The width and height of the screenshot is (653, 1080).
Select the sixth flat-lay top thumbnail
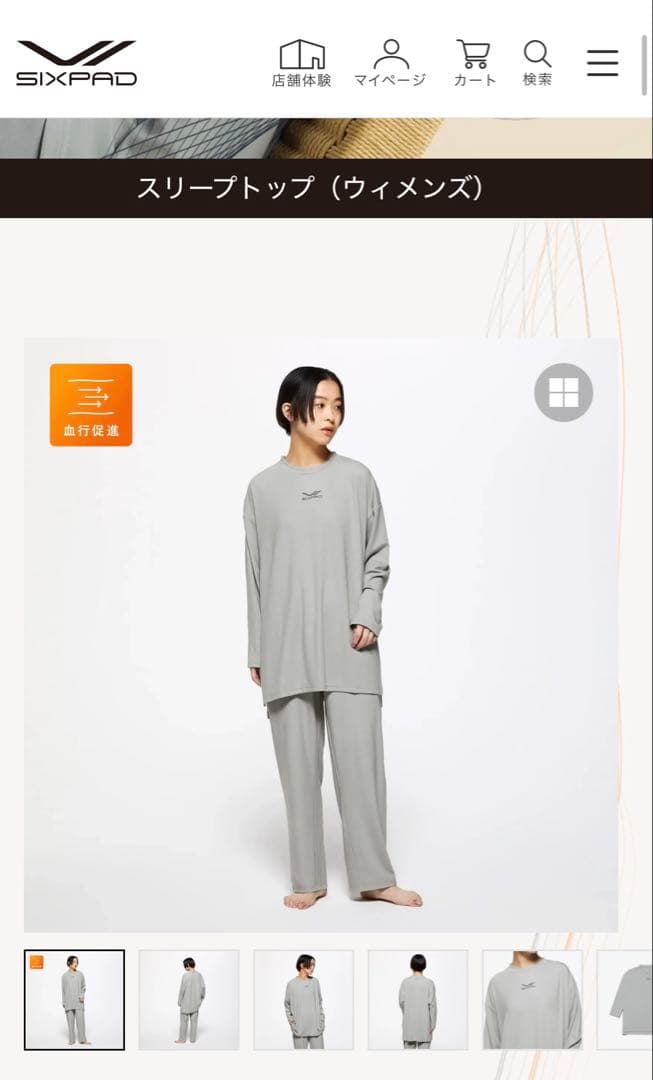(x=626, y=999)
